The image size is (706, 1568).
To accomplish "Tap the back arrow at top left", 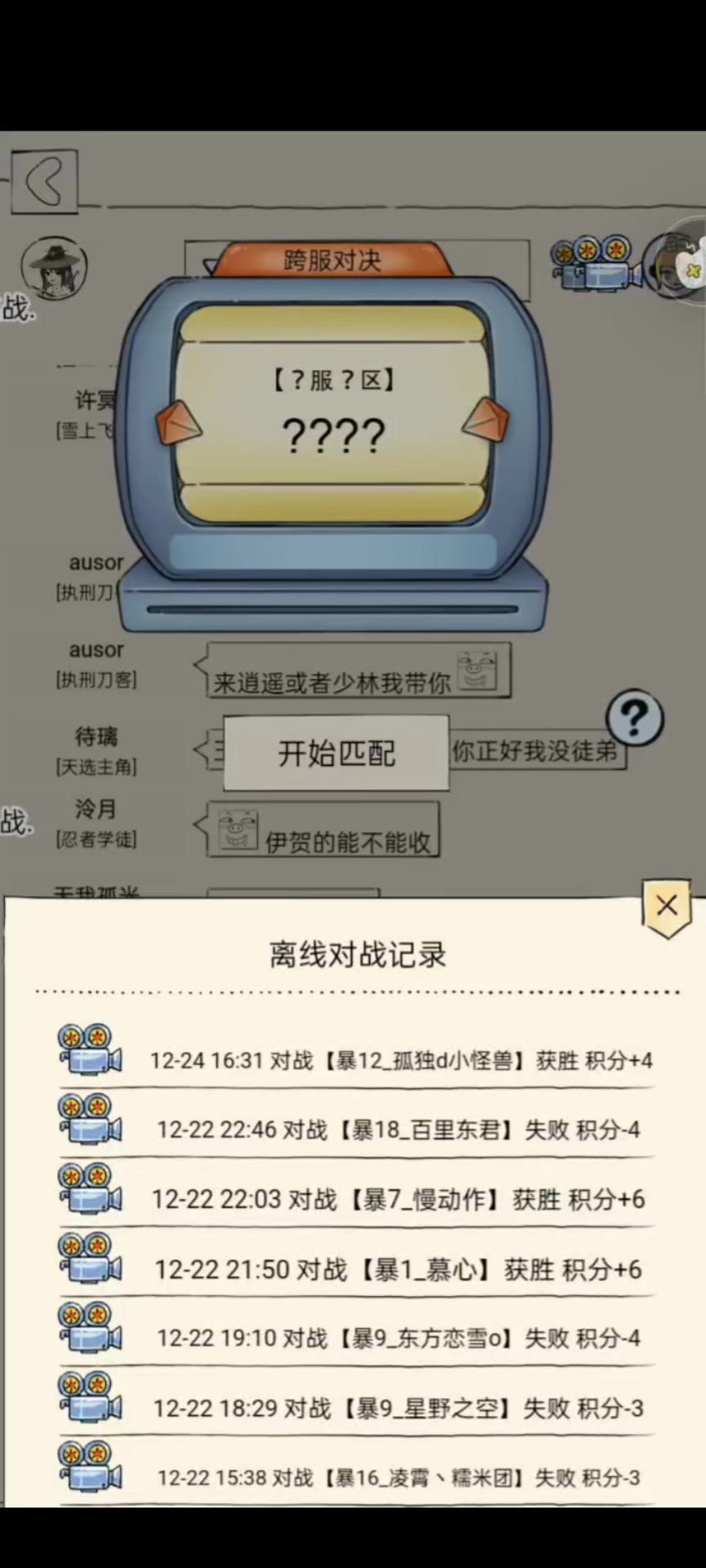I will 45,180.
